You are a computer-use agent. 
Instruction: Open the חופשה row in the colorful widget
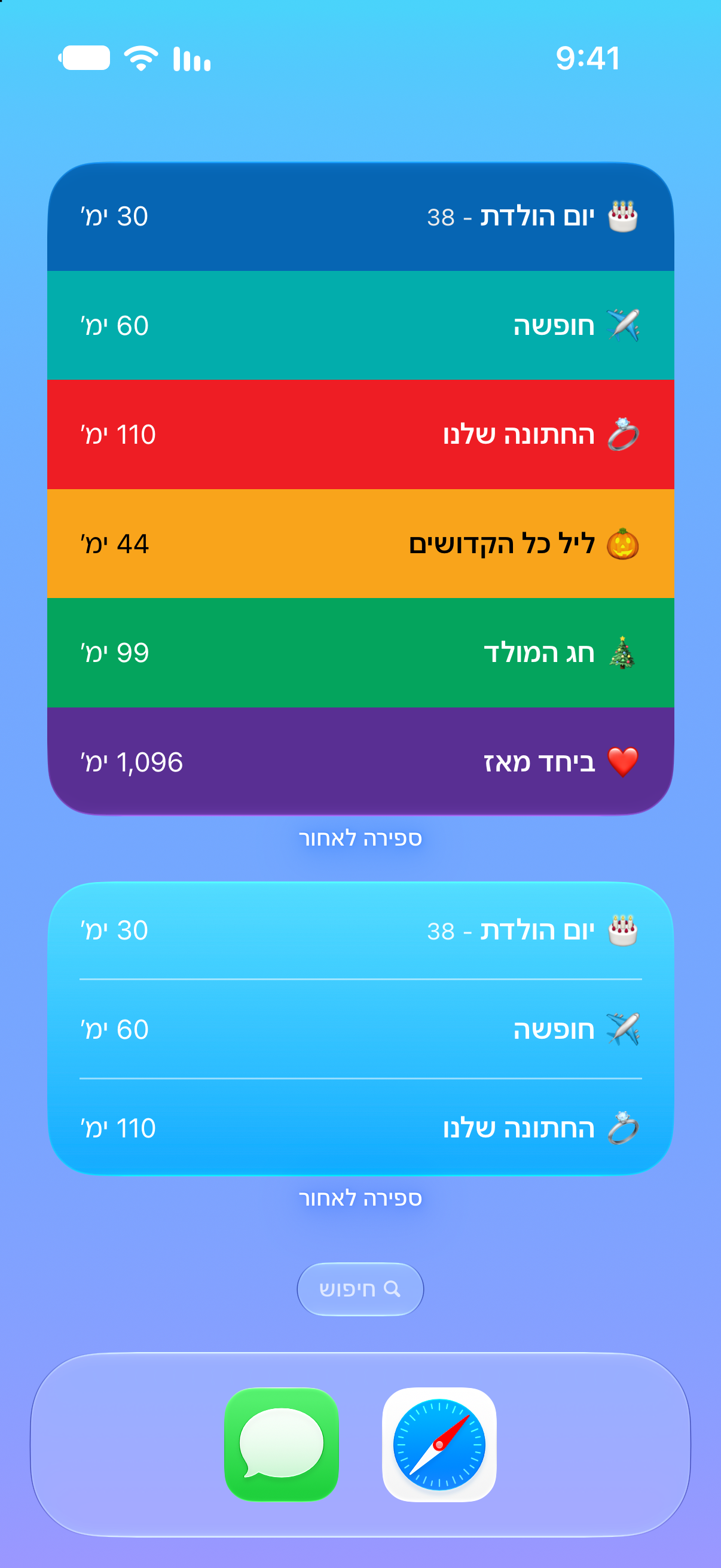pos(360,326)
